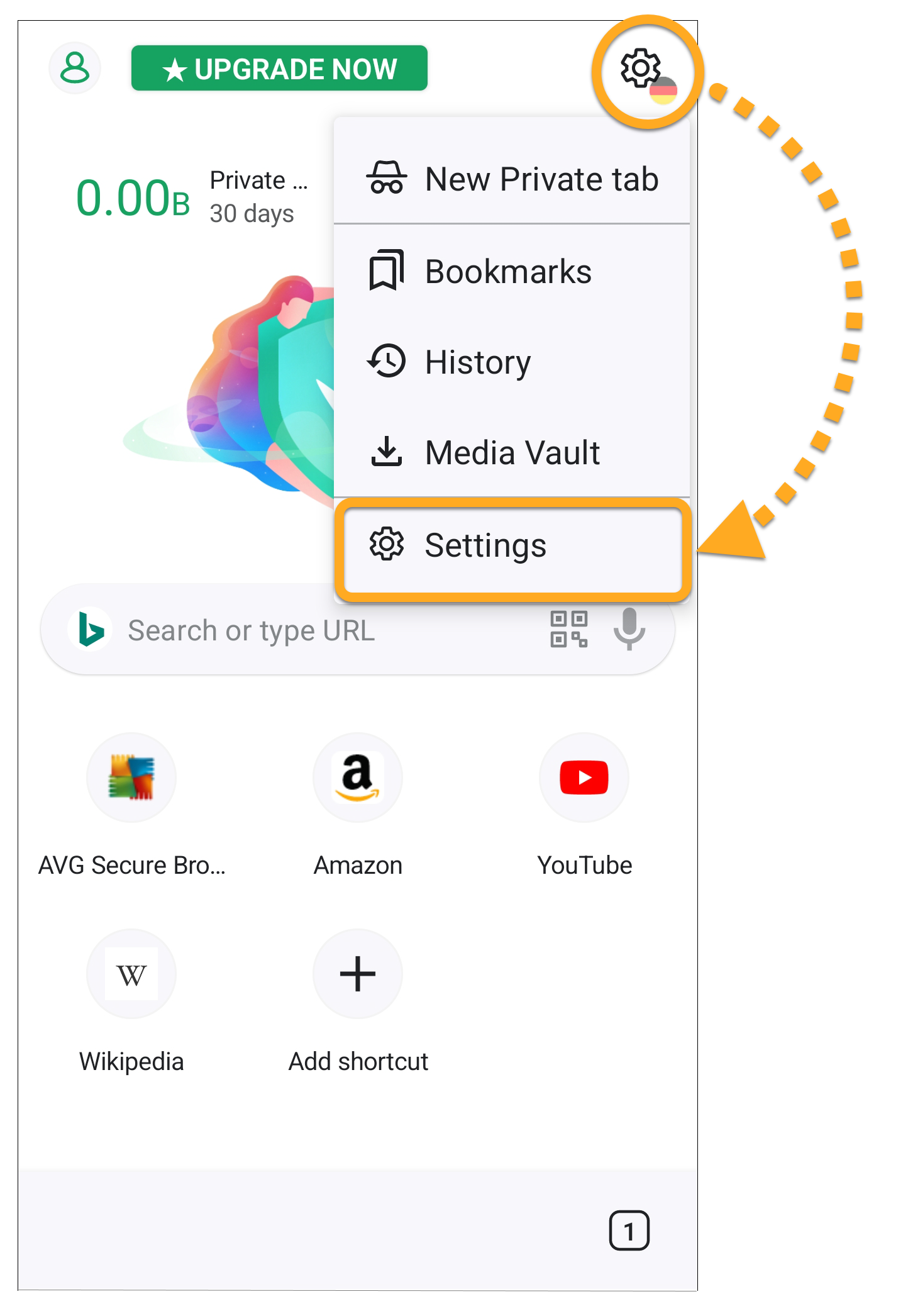Open the Wikipedia shortcut
This screenshot has height=1316, width=908.
coord(131,974)
